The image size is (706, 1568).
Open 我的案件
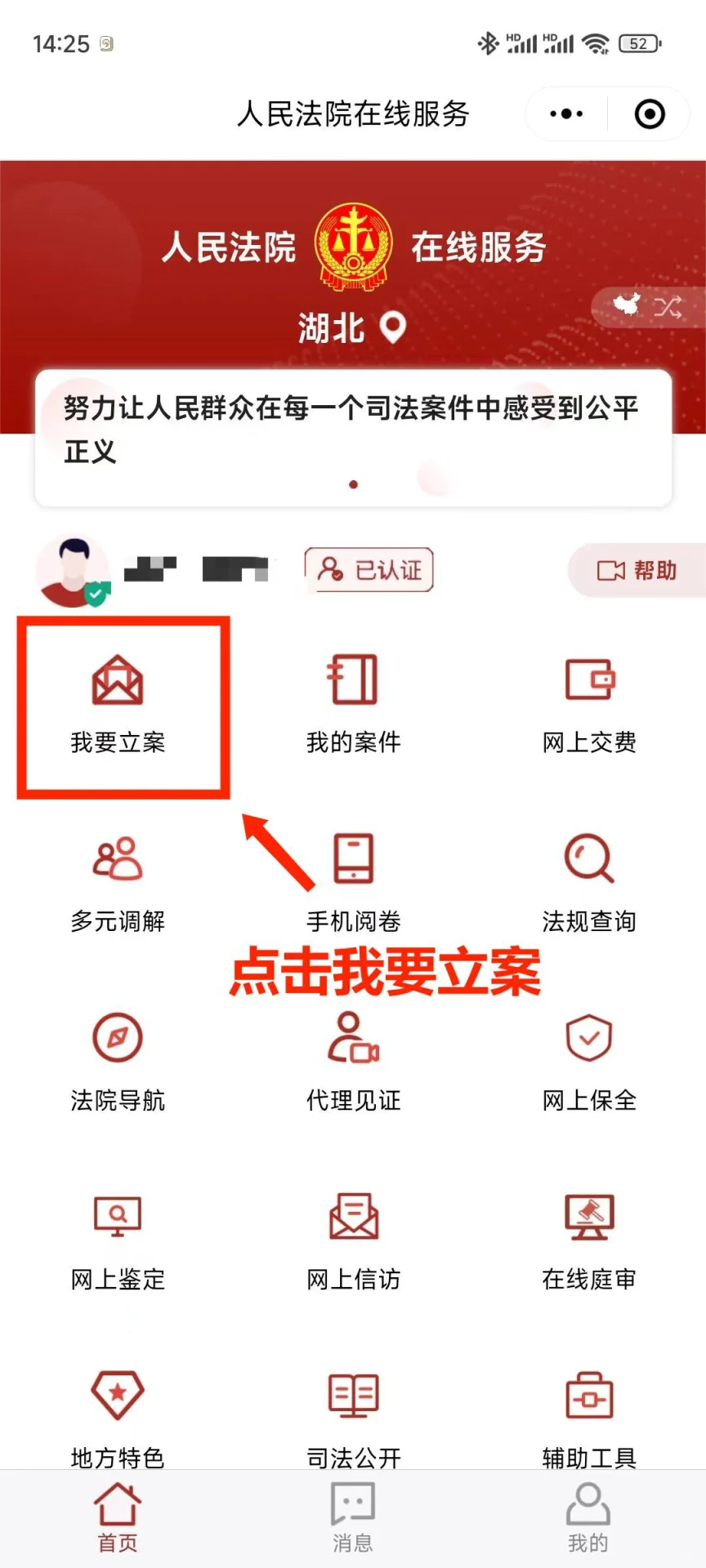pos(353,704)
